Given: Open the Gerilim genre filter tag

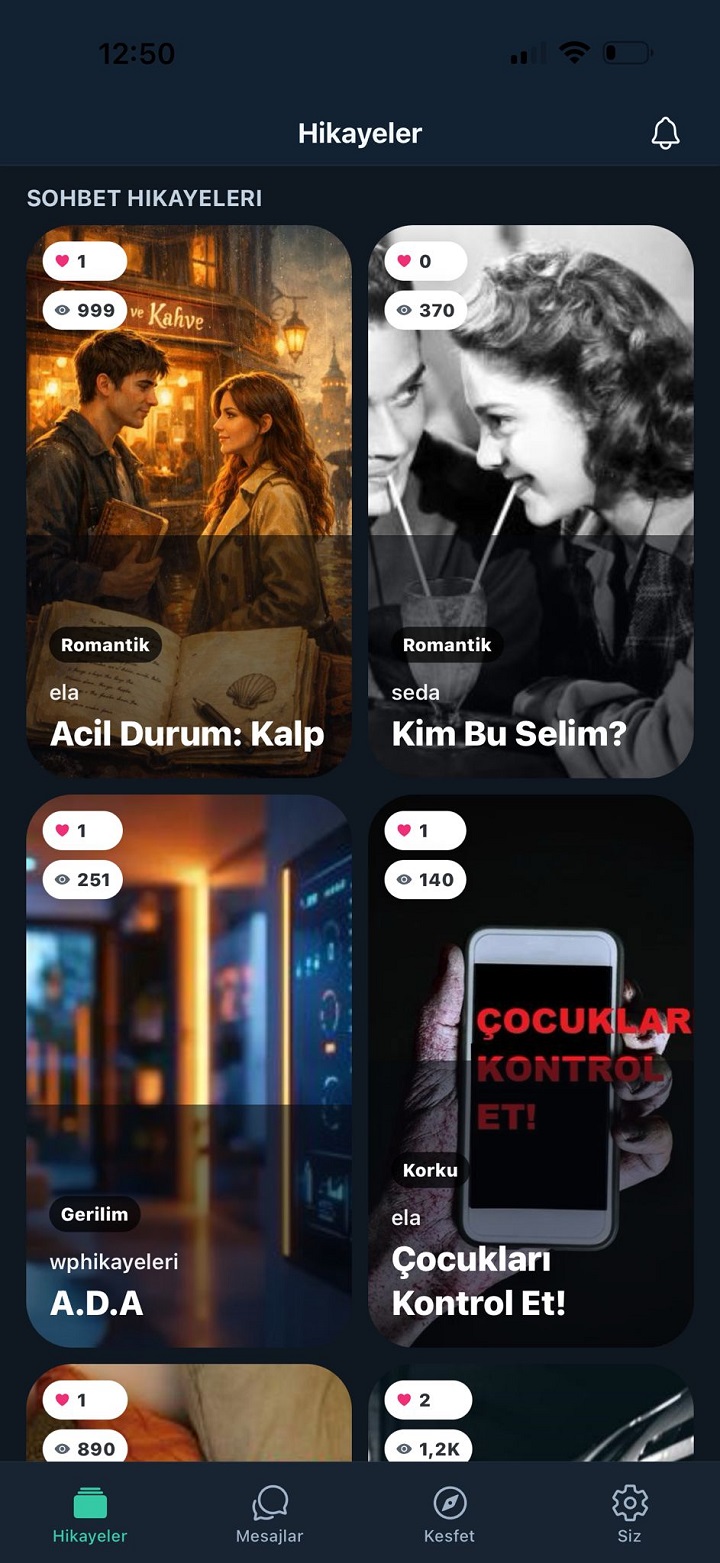Looking at the screenshot, I should click(x=95, y=1214).
